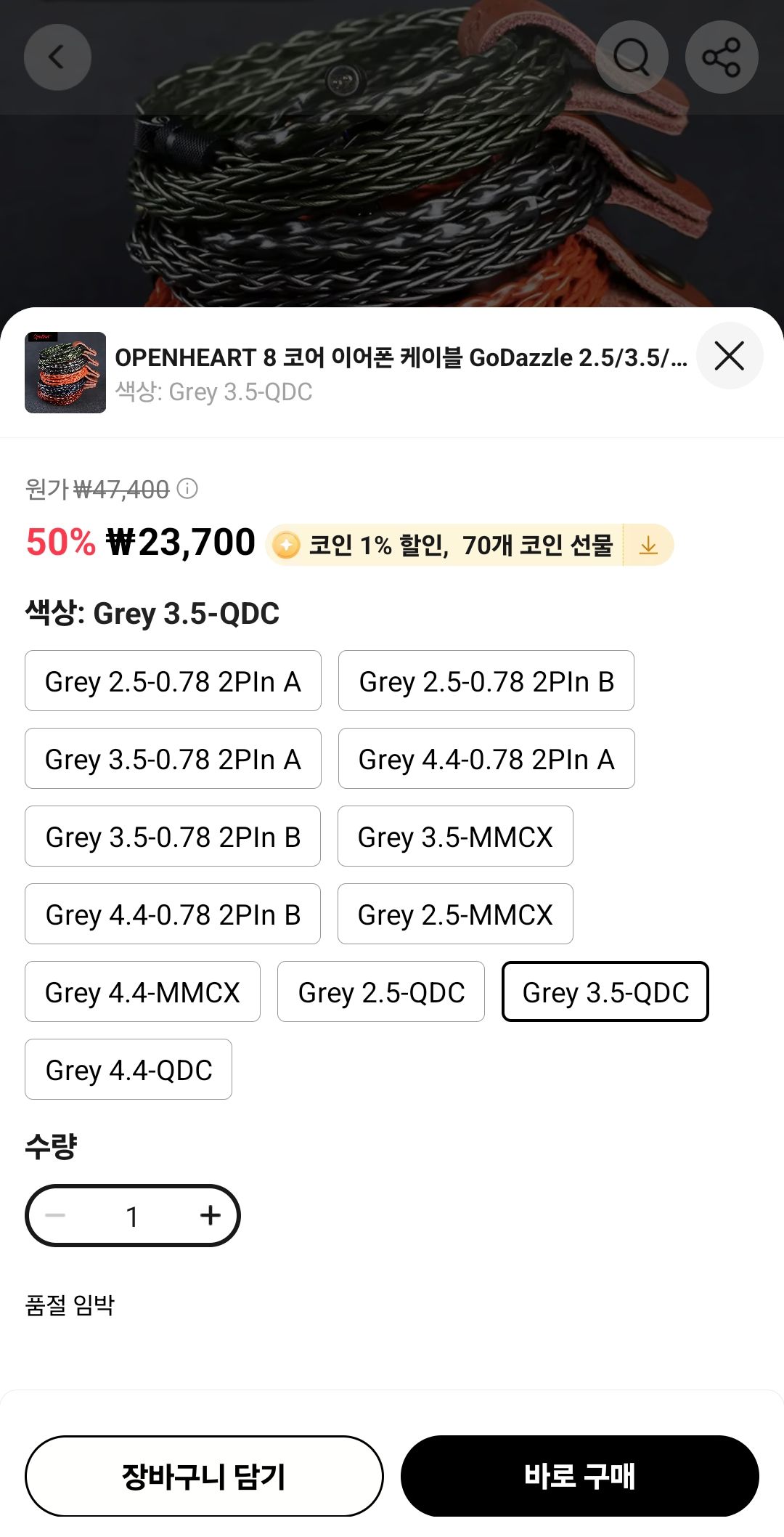
Task: Select the Grey 4.4-MMCX option
Action: point(142,991)
